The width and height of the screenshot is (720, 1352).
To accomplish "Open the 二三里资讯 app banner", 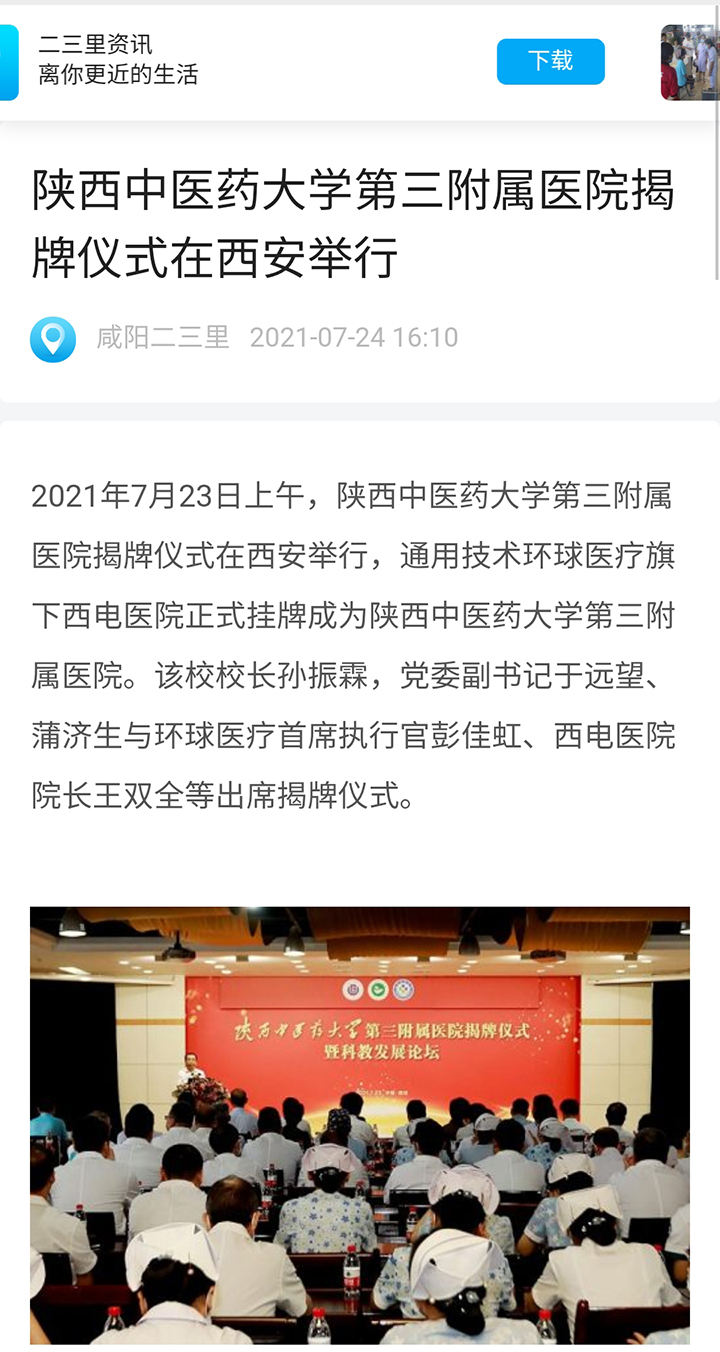I will coord(118,60).
